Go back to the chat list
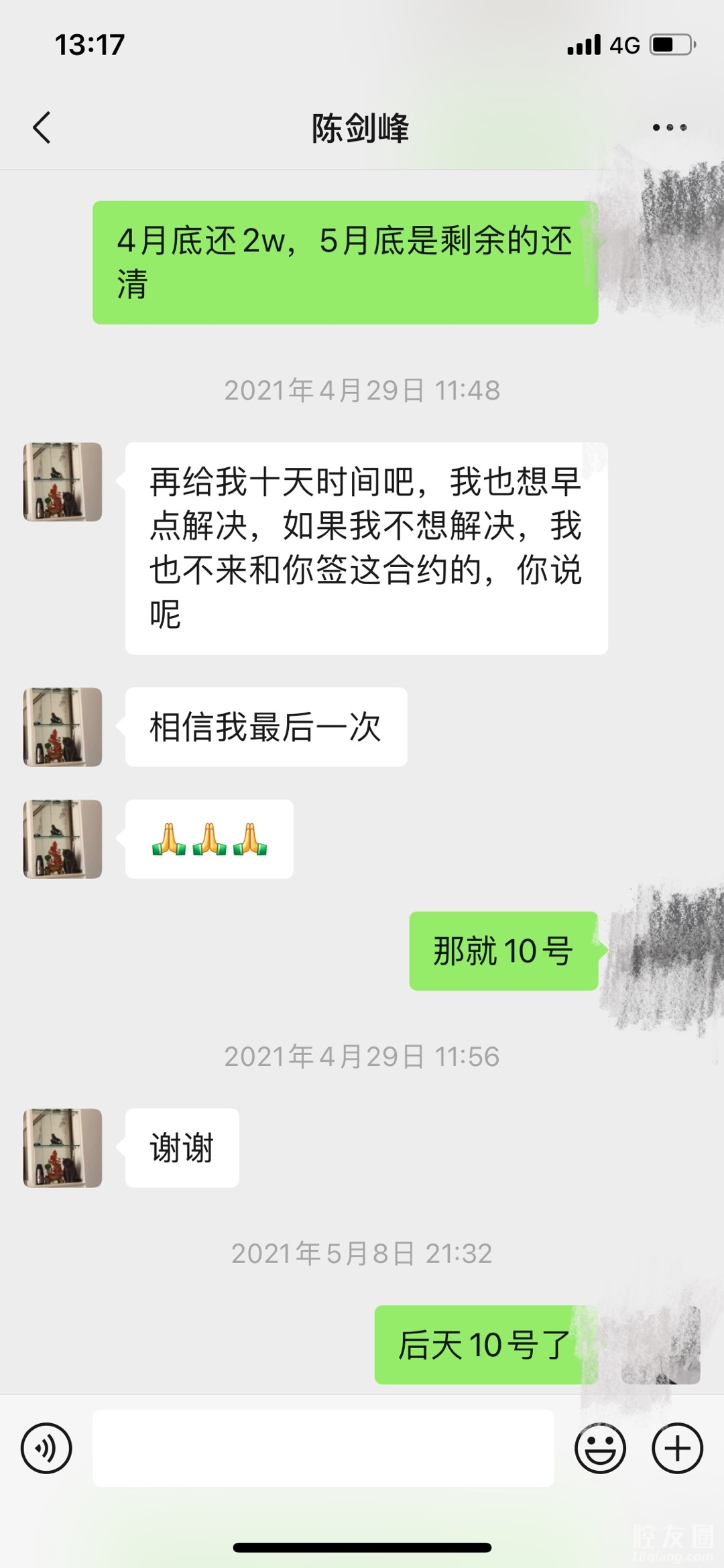 42,127
